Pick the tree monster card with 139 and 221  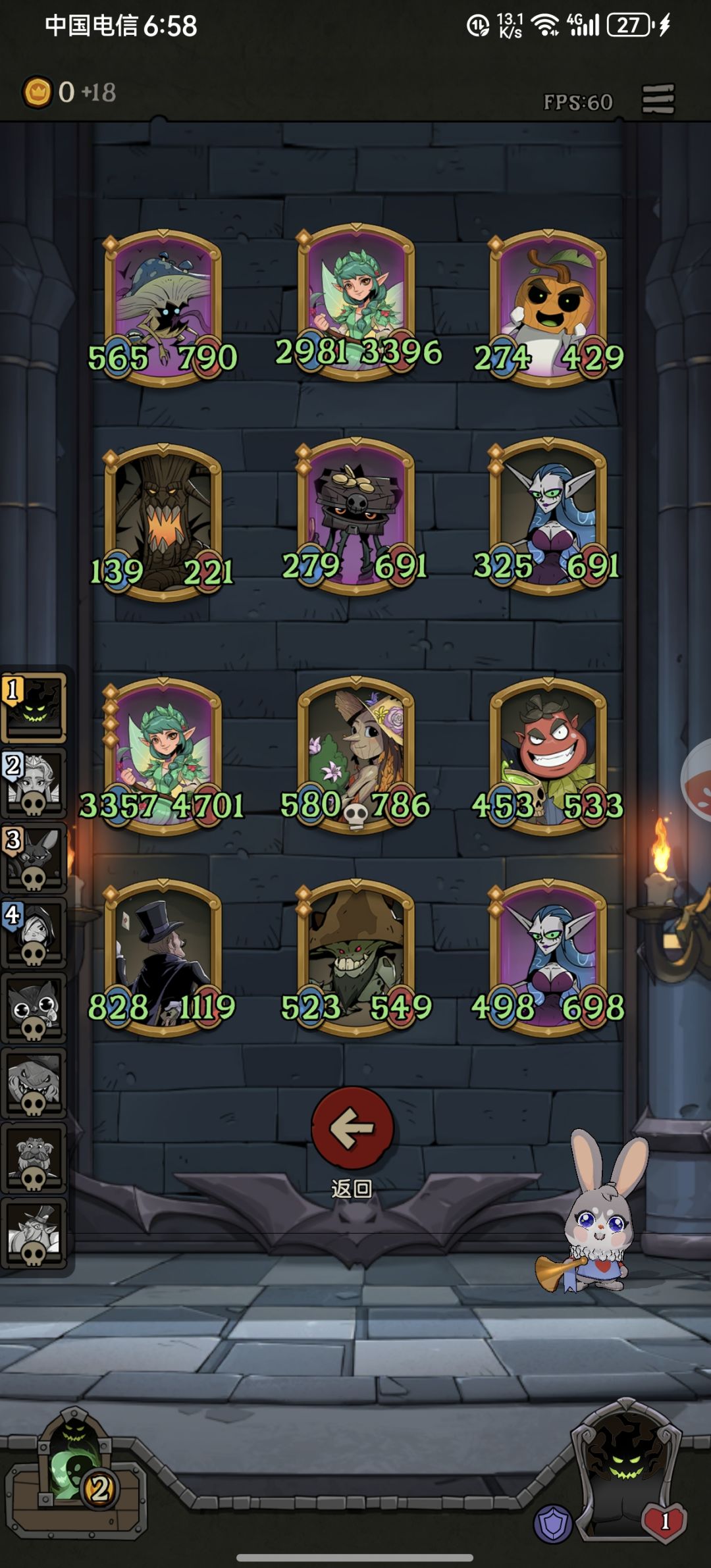(163, 522)
